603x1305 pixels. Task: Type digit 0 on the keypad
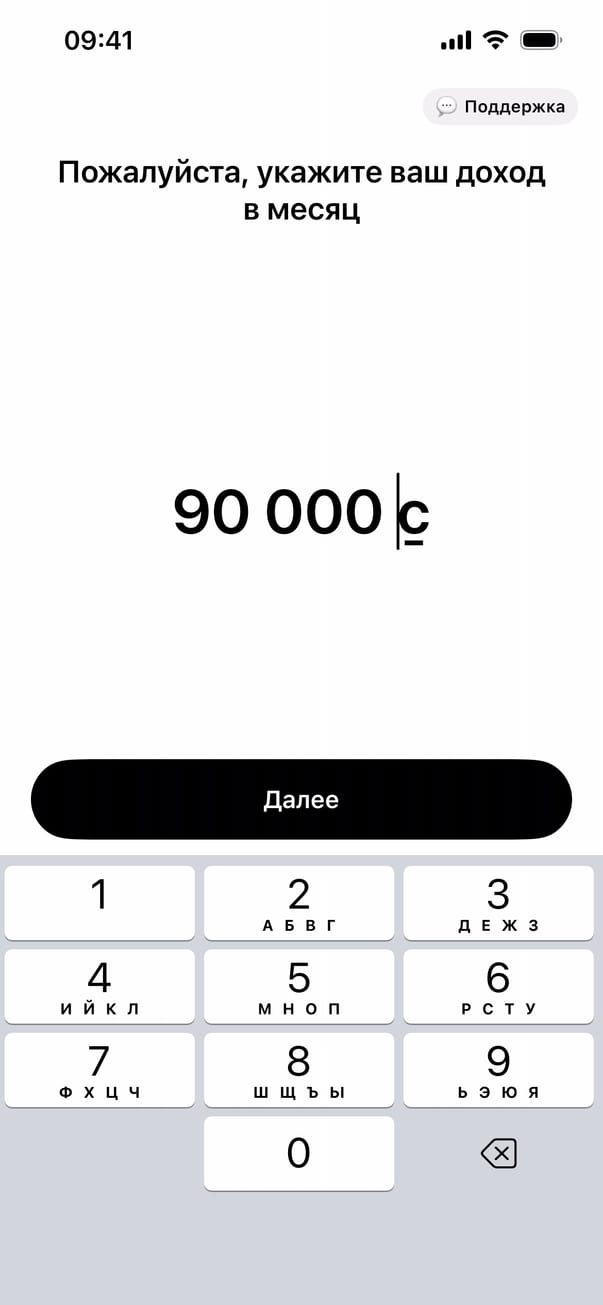[x=299, y=1153]
